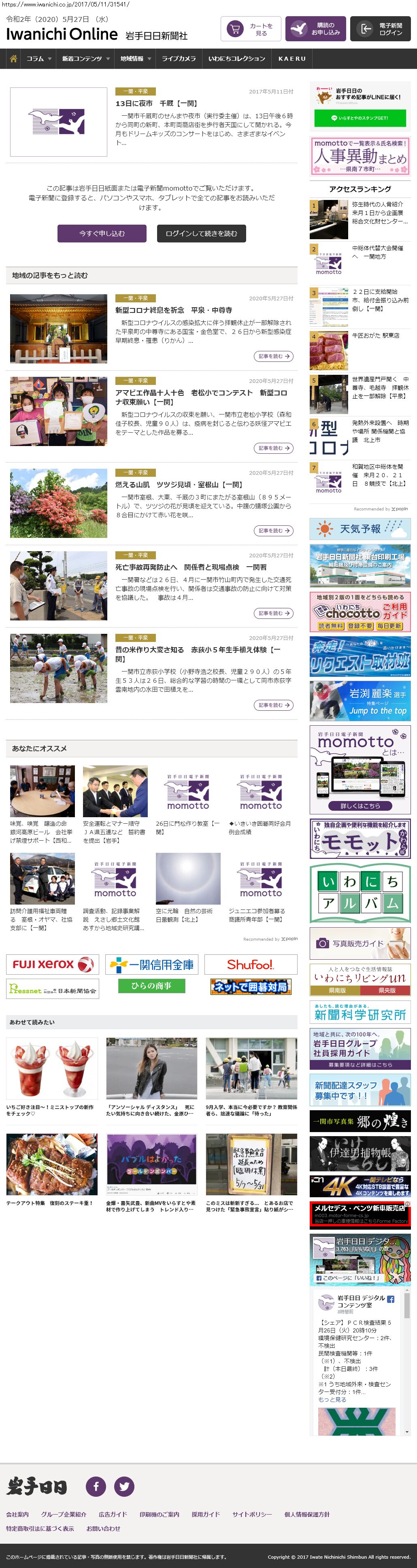Get the LINE stamp now
The height and width of the screenshot is (1568, 417).
pos(360,118)
